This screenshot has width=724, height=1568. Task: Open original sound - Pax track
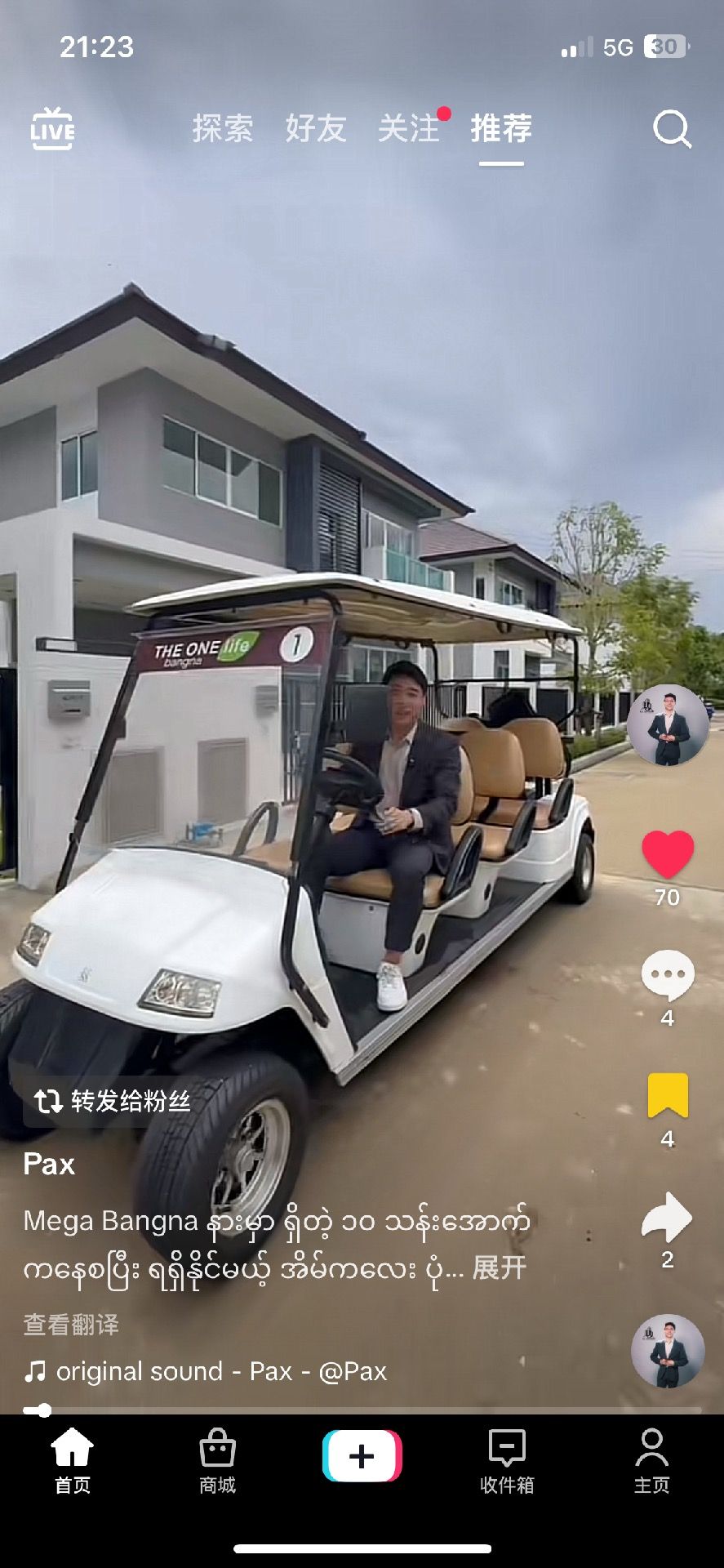tap(220, 1371)
